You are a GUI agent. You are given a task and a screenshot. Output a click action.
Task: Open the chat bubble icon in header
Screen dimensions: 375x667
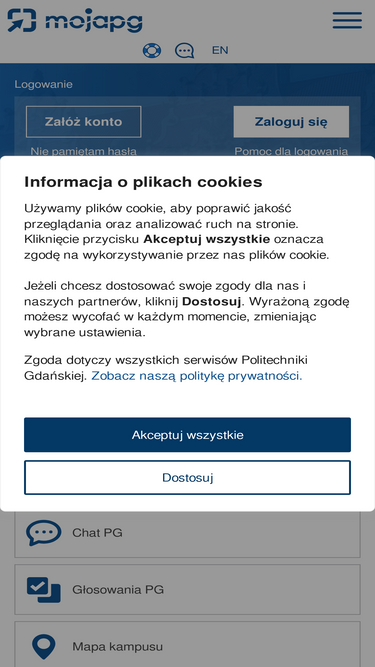click(185, 51)
